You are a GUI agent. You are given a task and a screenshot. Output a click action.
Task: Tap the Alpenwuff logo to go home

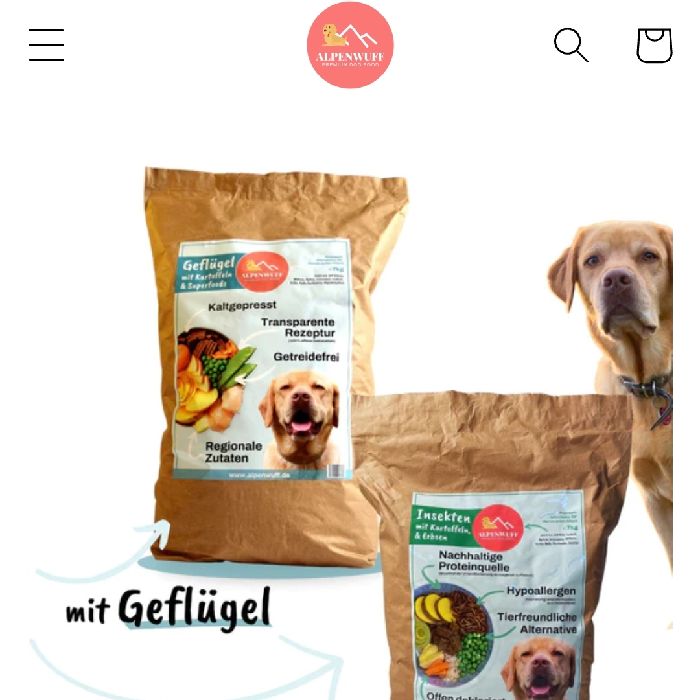[350, 45]
